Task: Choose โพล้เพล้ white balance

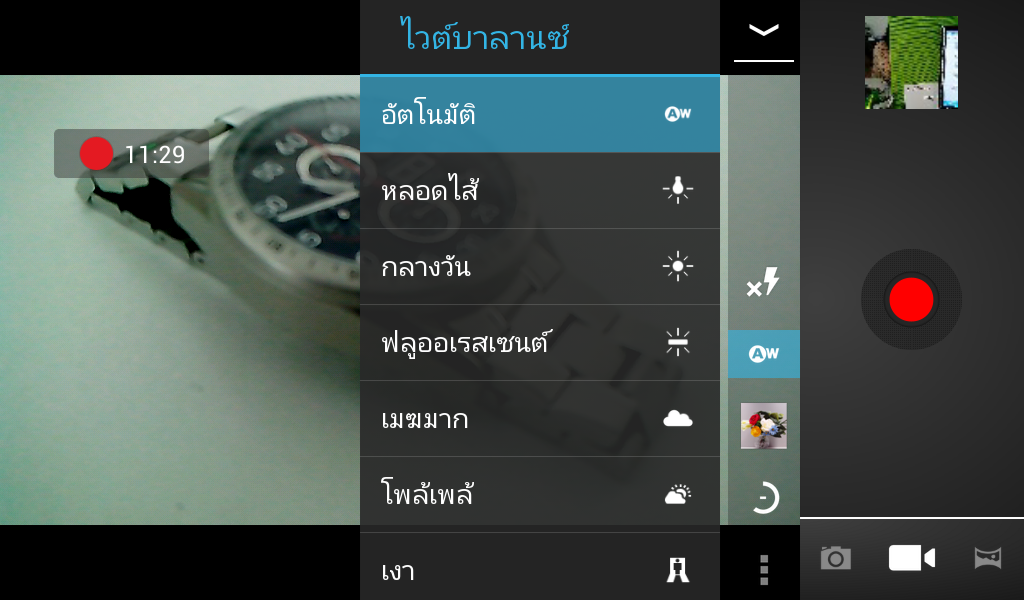Action: (x=539, y=494)
